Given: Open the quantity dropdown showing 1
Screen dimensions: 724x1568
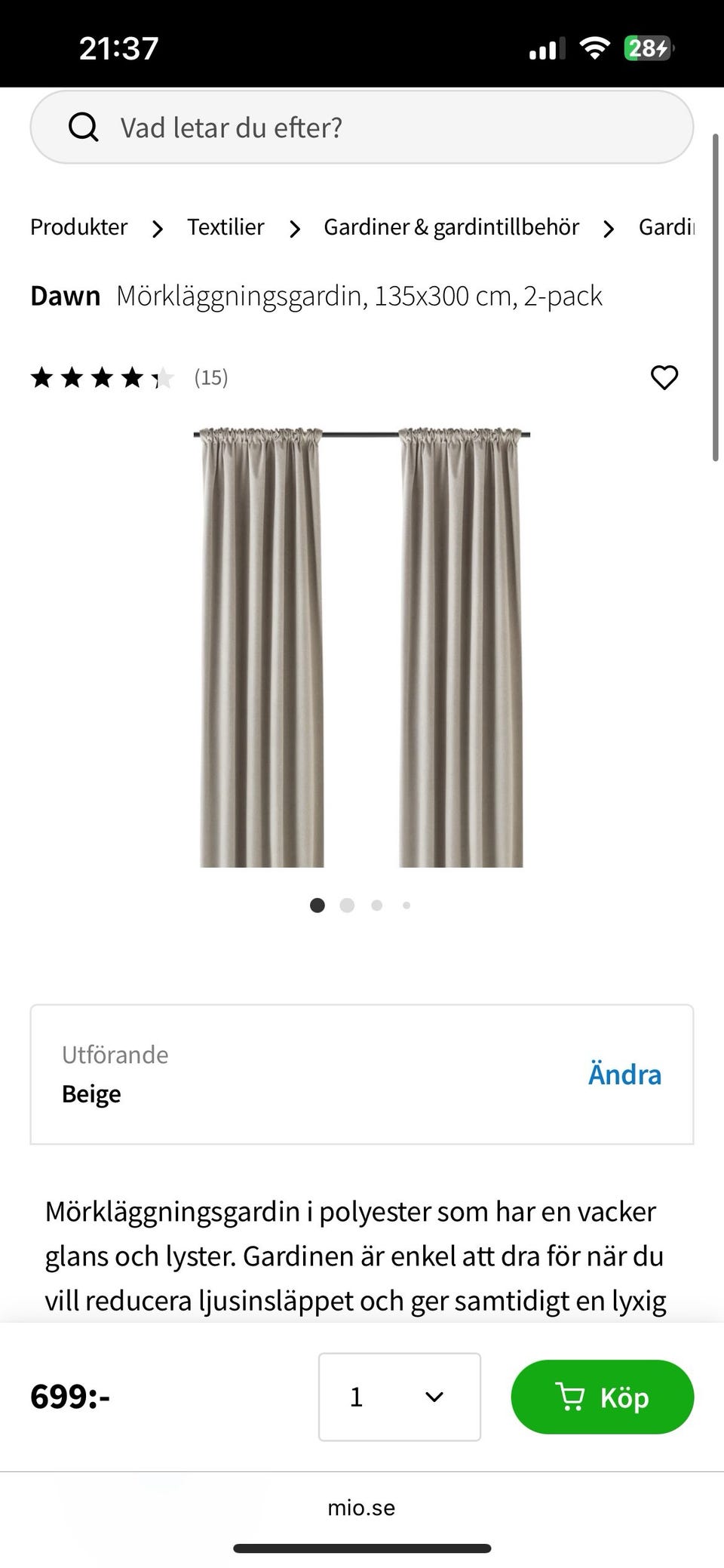Looking at the screenshot, I should (399, 1397).
